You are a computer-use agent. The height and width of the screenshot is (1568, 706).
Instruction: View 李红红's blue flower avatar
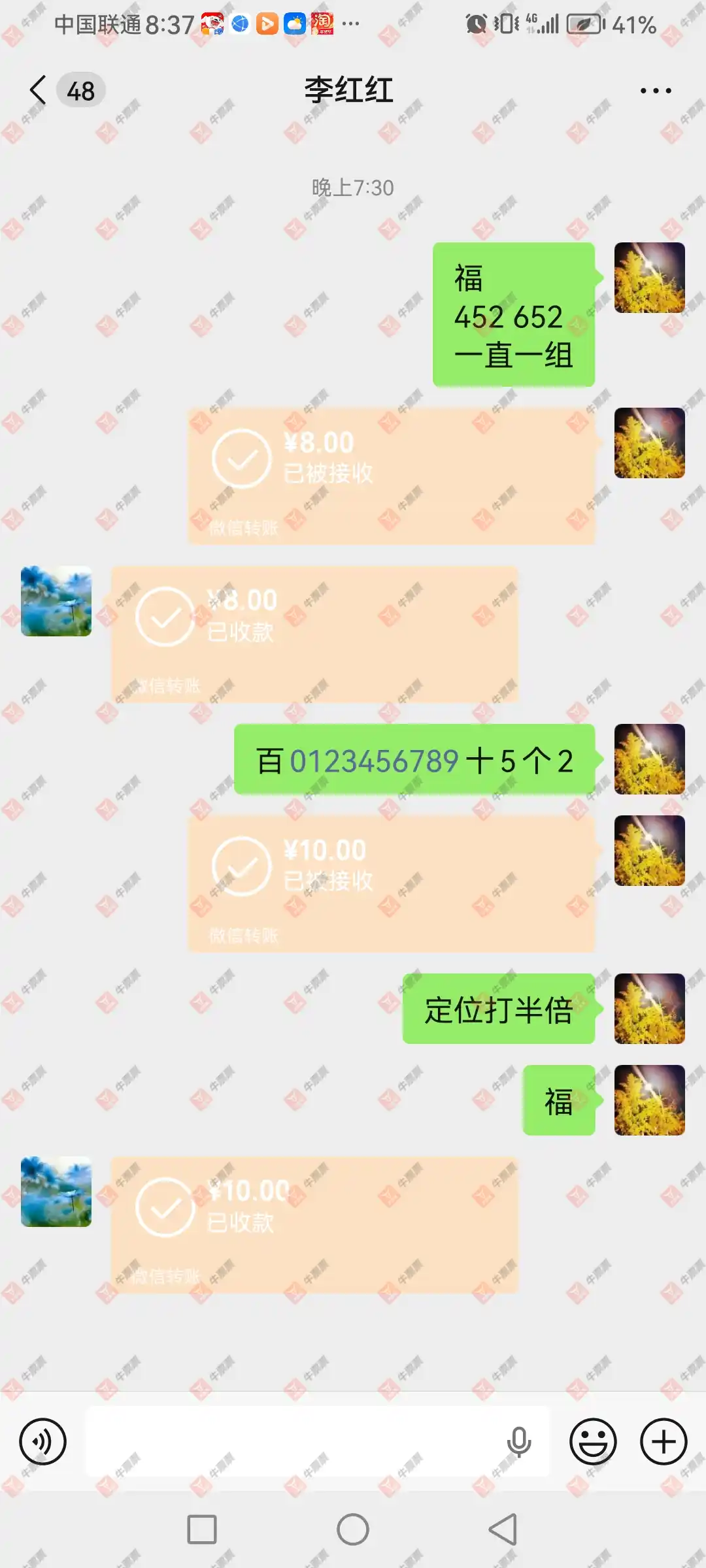[56, 601]
